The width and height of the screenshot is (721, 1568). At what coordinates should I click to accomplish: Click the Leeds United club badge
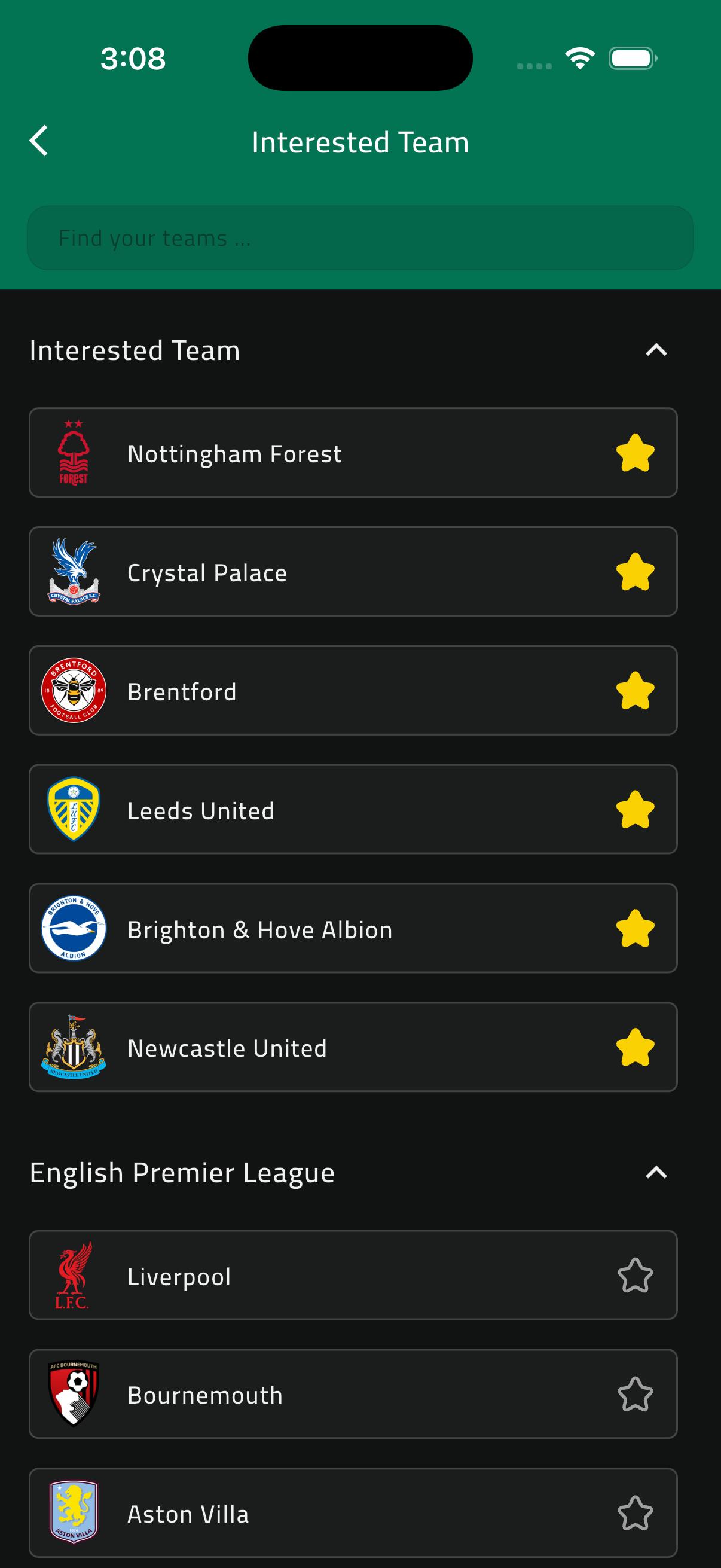74,810
